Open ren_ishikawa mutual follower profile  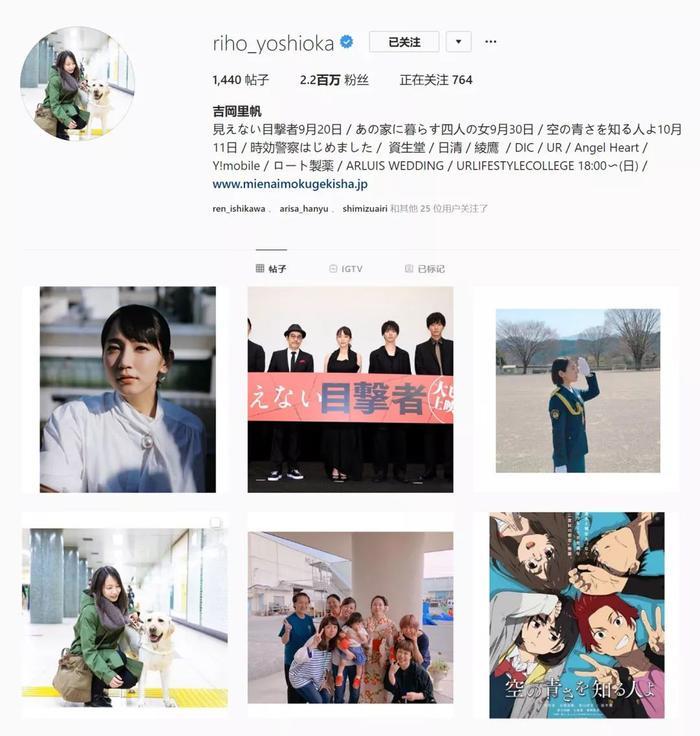[237, 208]
